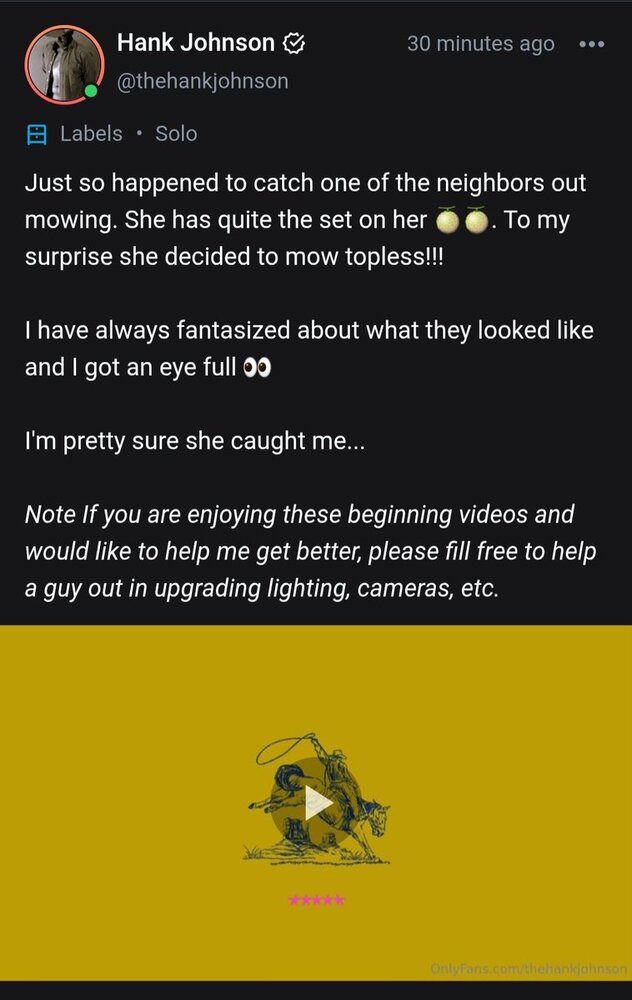Open the @thehankjohnson handle
The height and width of the screenshot is (1000, 632).
click(x=202, y=82)
